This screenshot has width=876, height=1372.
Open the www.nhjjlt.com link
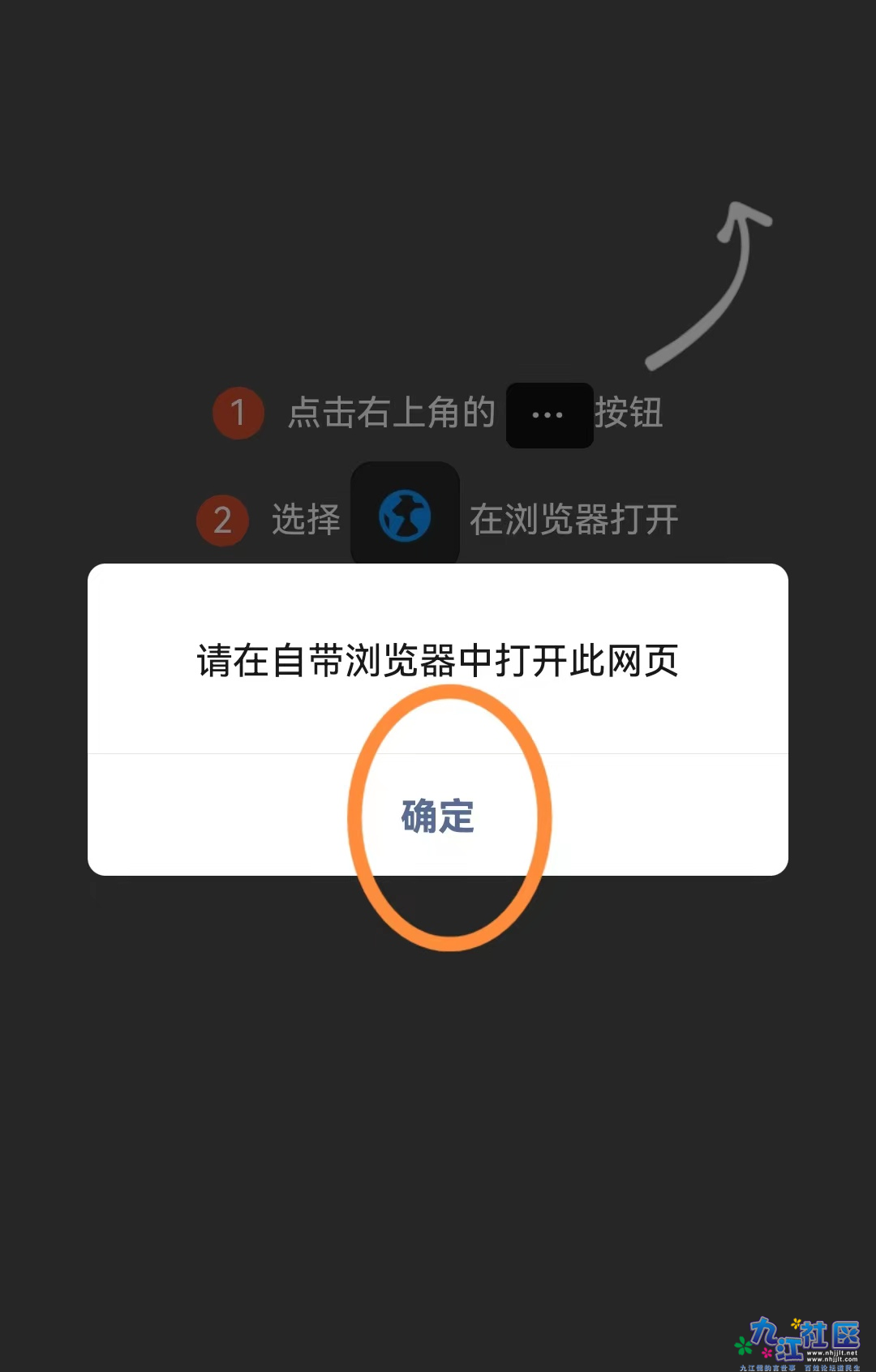click(x=832, y=1358)
